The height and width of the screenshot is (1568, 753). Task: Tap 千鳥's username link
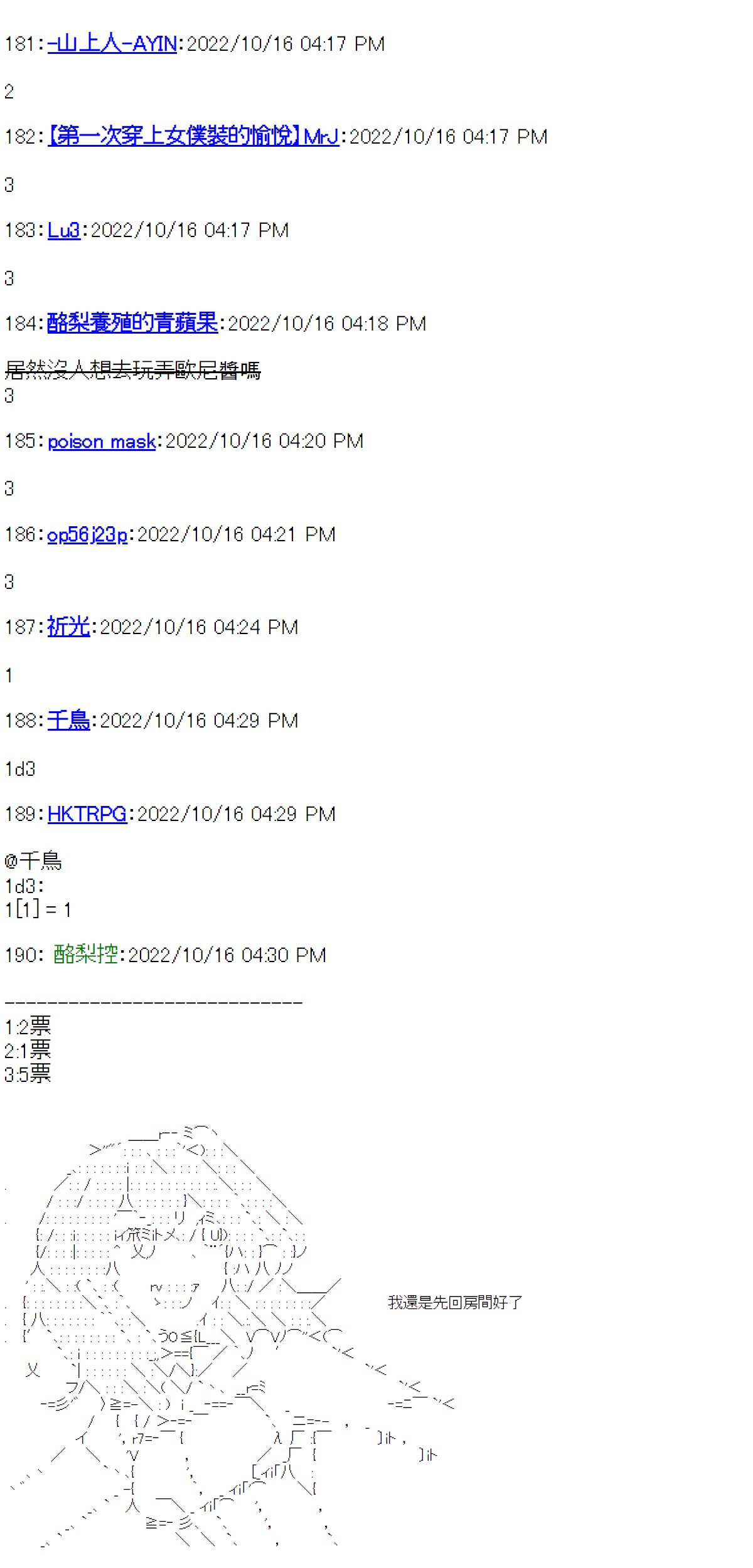tap(68, 721)
